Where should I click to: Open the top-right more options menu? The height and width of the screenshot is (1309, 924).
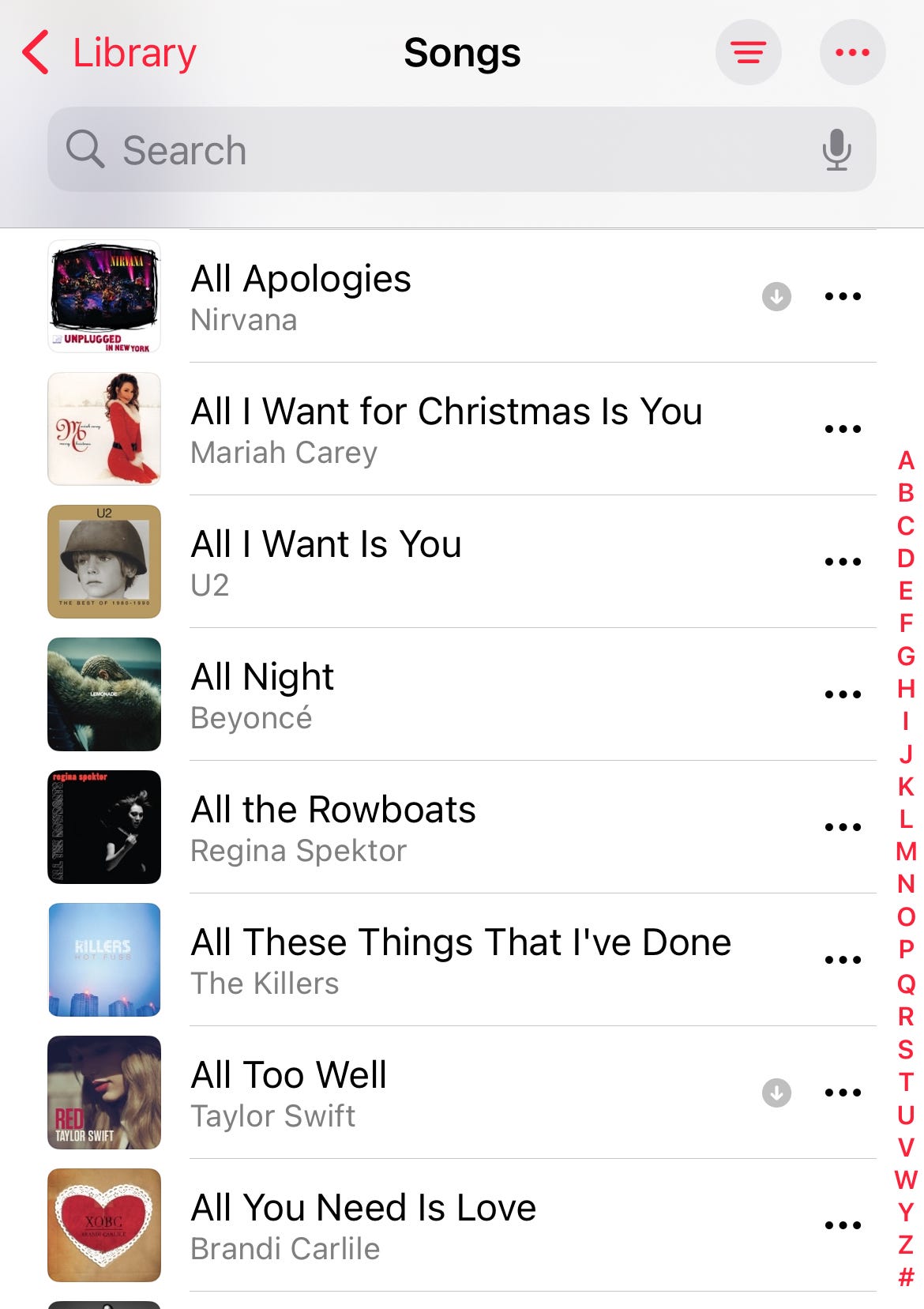coord(852,53)
